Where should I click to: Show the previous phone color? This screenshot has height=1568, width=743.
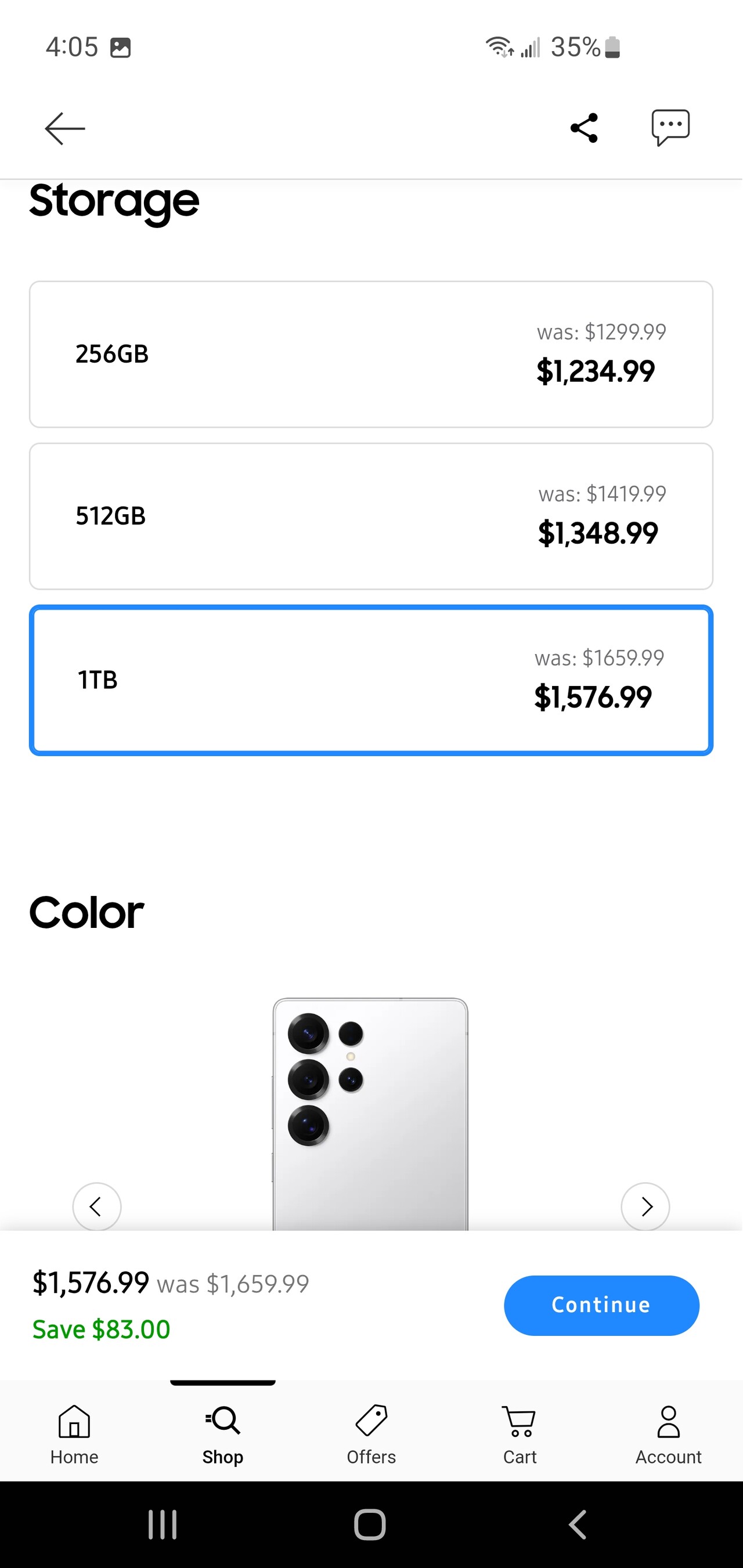pyautogui.click(x=97, y=1206)
